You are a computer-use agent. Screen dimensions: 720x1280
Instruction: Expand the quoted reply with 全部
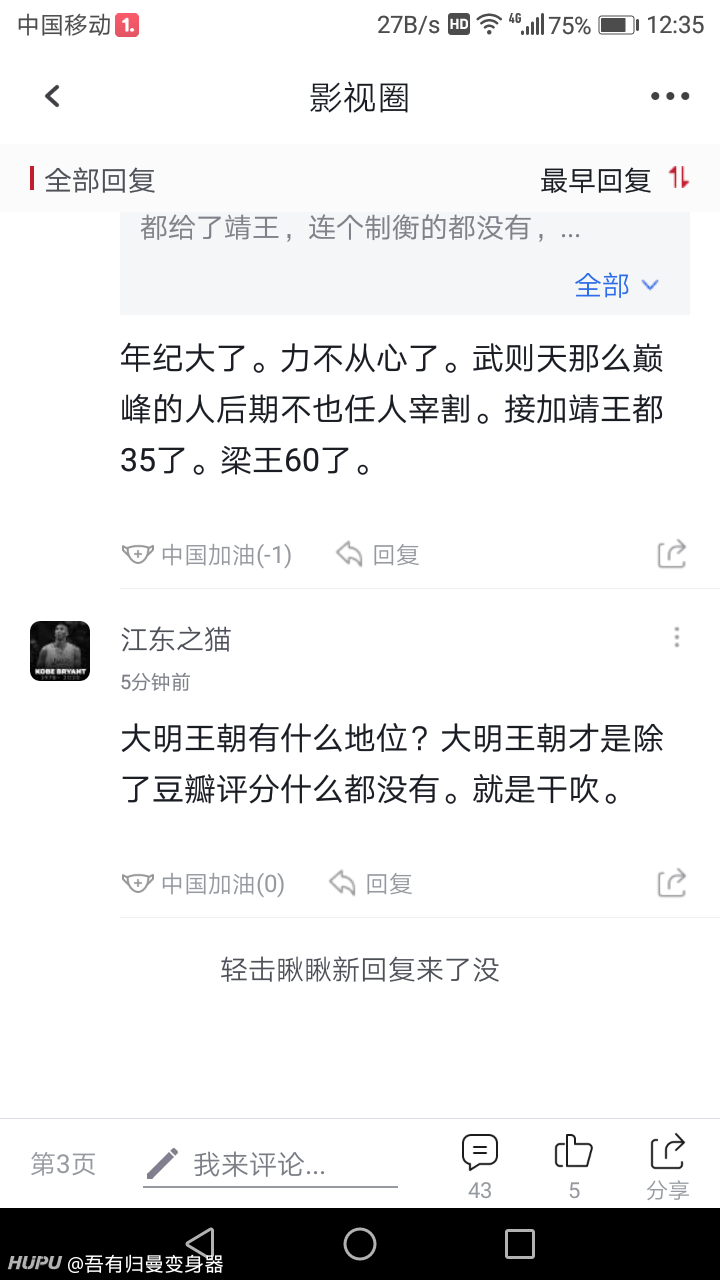click(617, 285)
